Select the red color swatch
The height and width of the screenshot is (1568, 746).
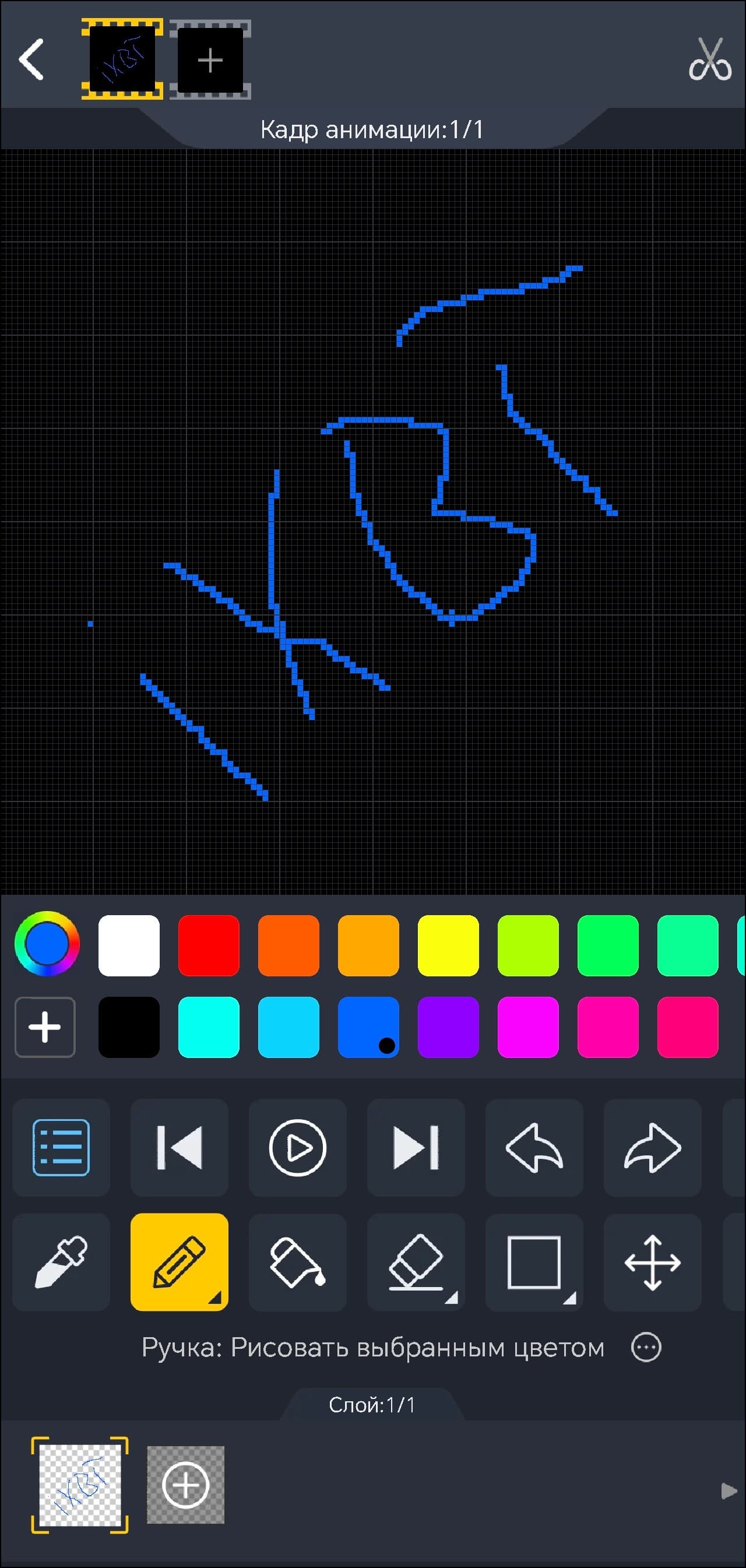click(x=209, y=945)
